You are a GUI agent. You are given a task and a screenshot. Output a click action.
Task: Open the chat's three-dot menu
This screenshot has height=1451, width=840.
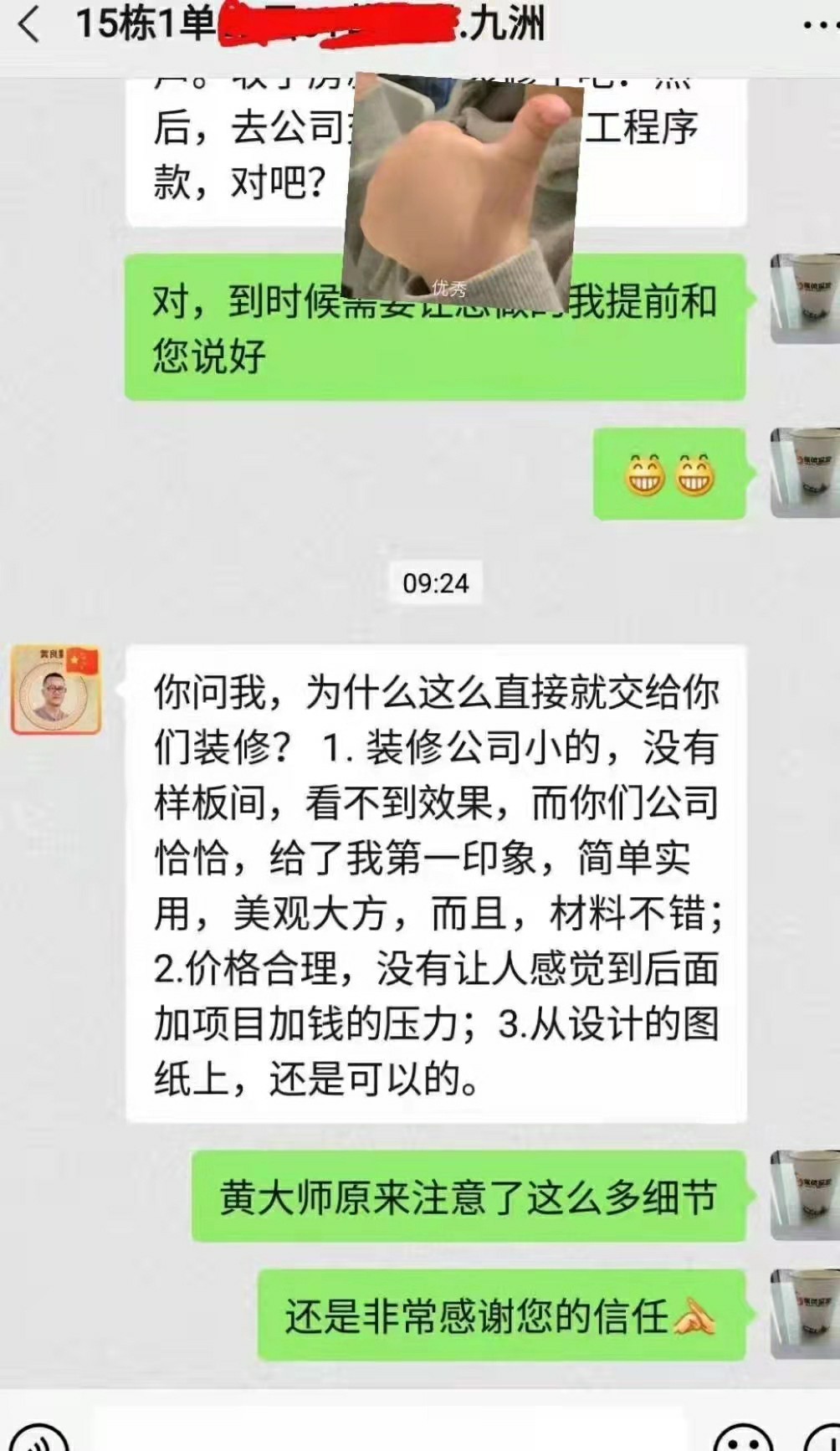pos(819,25)
